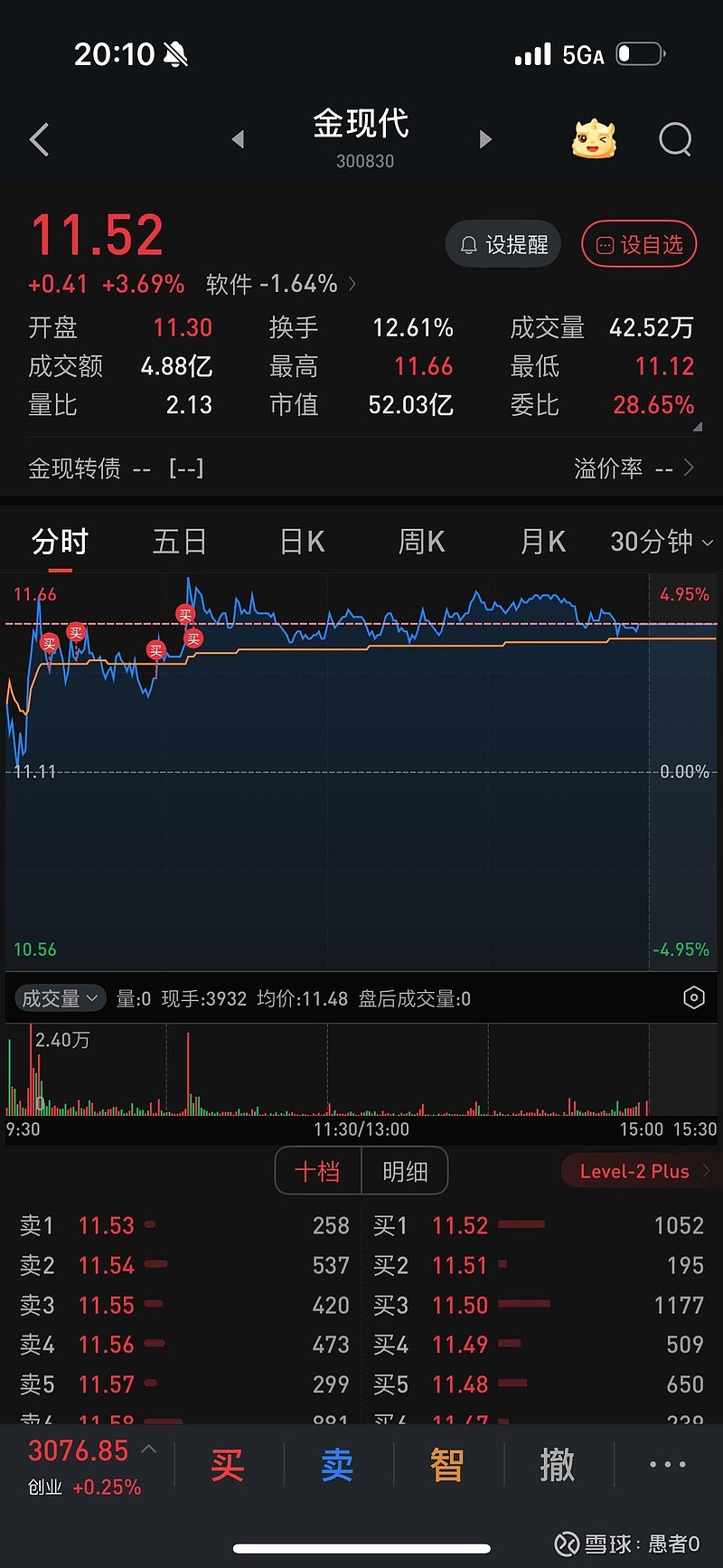Viewport: 723px width, 1568px height.
Task: Click the bell icon inside 设提醒
Action: 468,244
